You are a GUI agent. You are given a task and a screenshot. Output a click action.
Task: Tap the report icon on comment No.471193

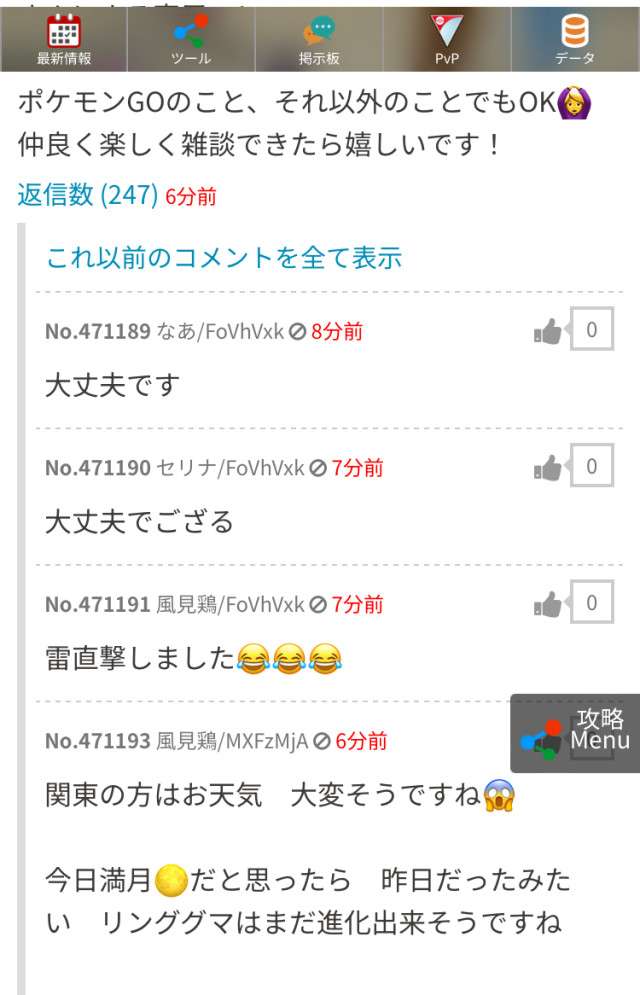pos(322,742)
